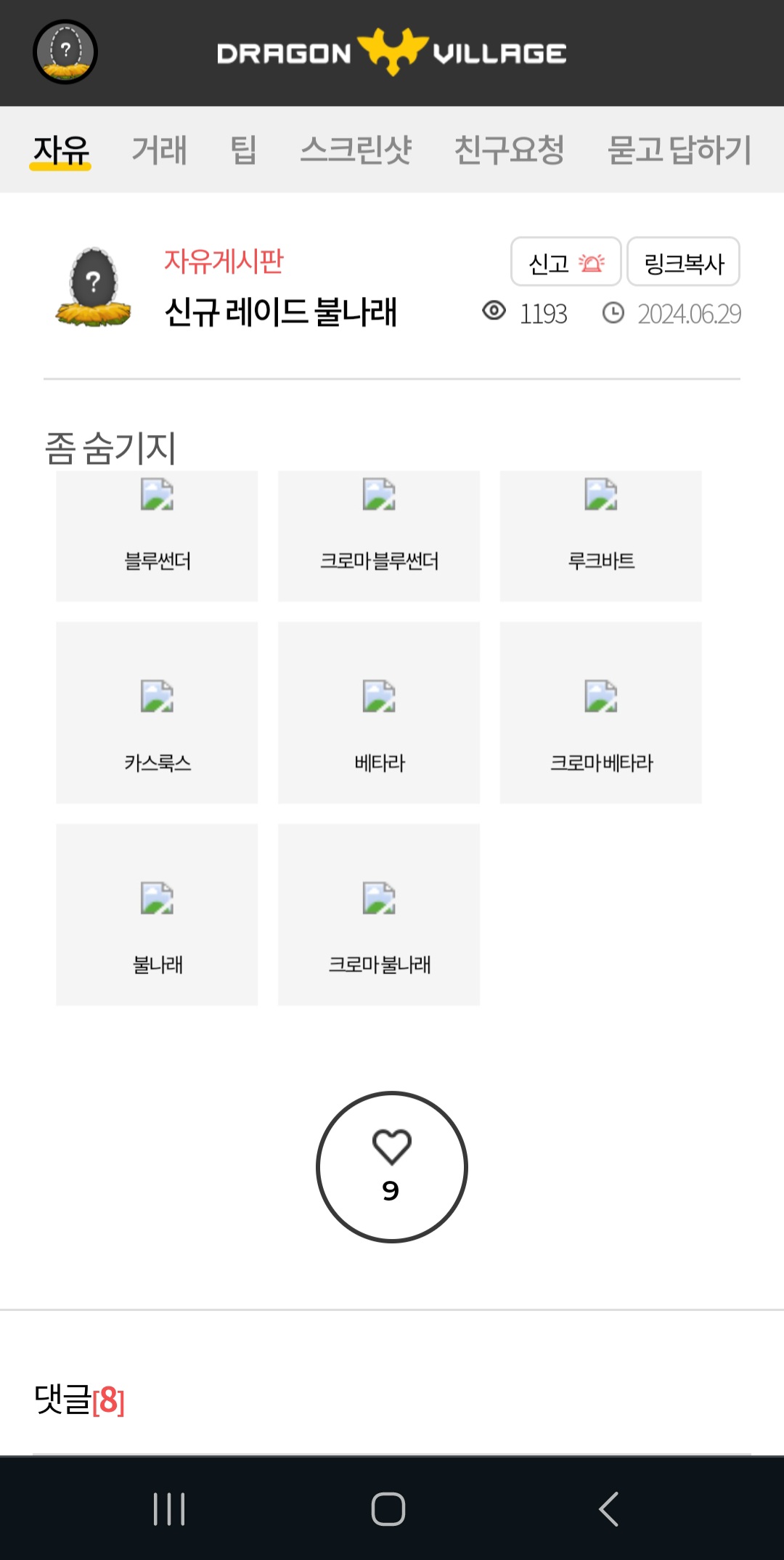Open the 크로마베타라 dragon tile

click(x=600, y=712)
